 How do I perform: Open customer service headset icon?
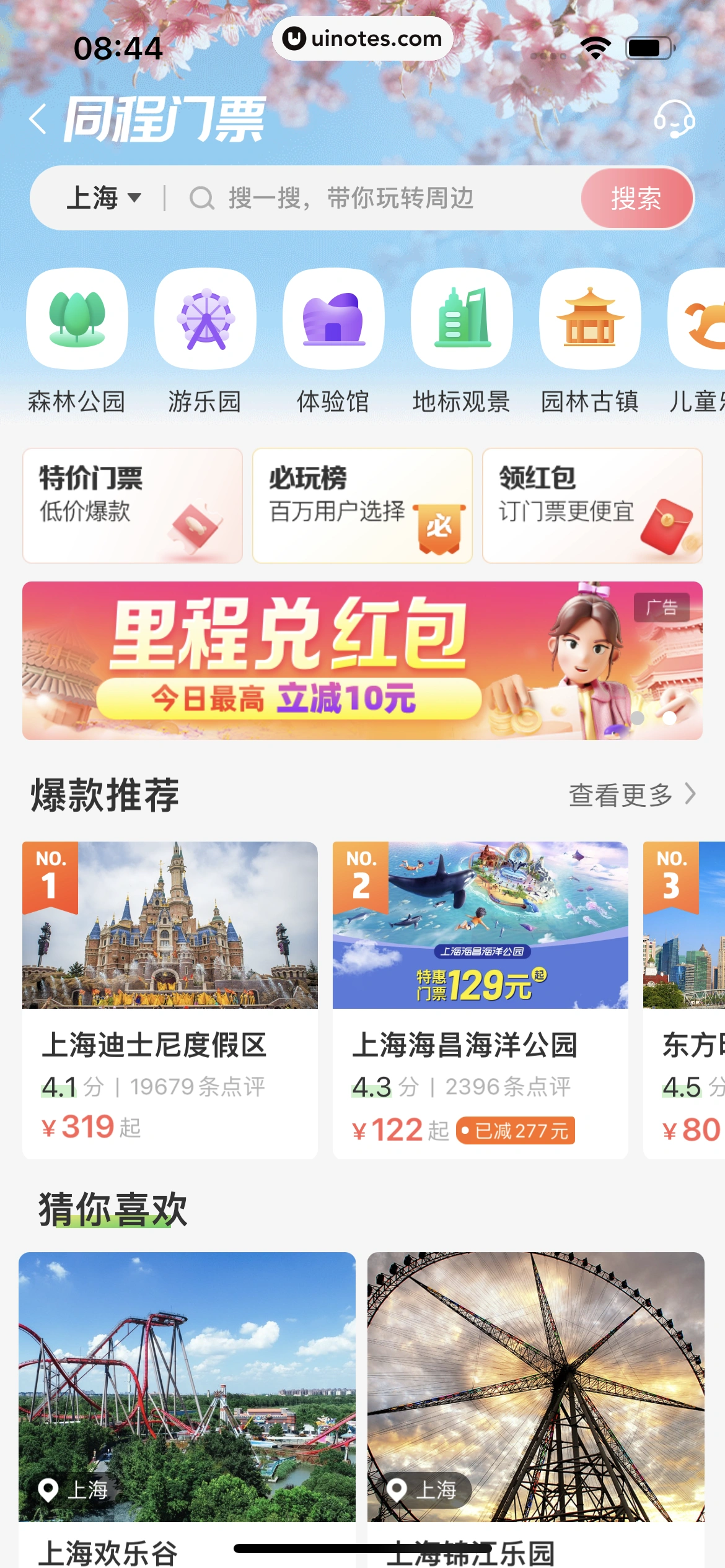click(674, 119)
